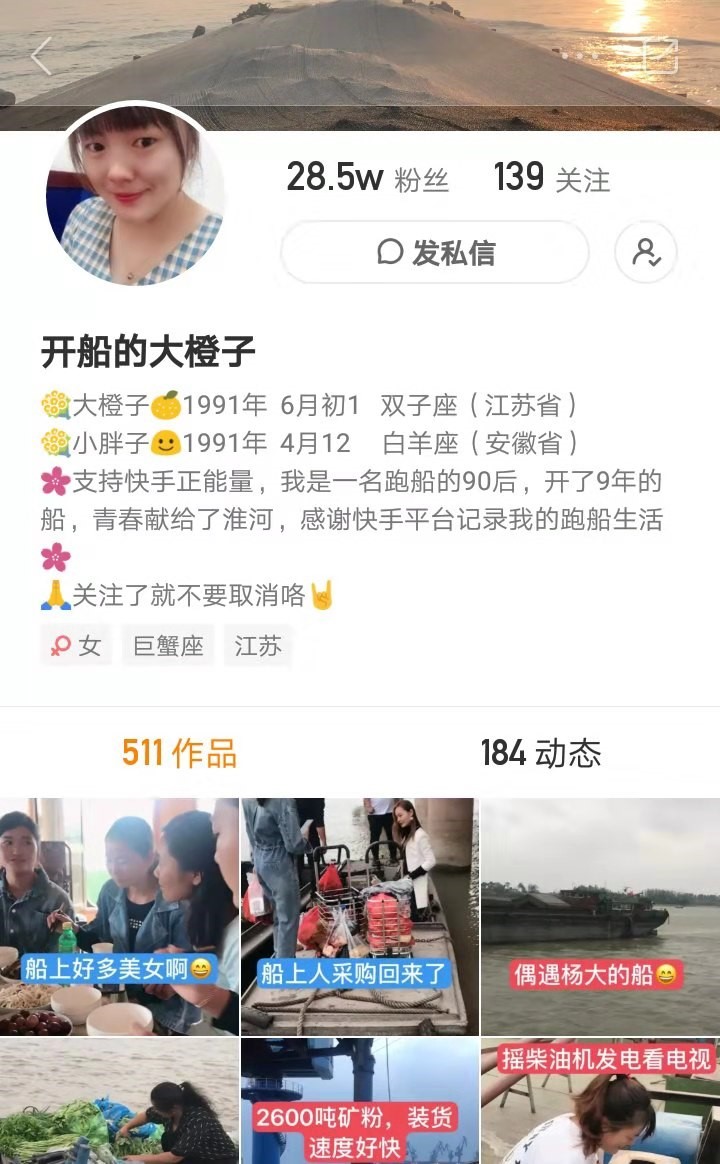View the 139 关注 following list
Viewport: 720px width, 1164px height.
(x=551, y=178)
